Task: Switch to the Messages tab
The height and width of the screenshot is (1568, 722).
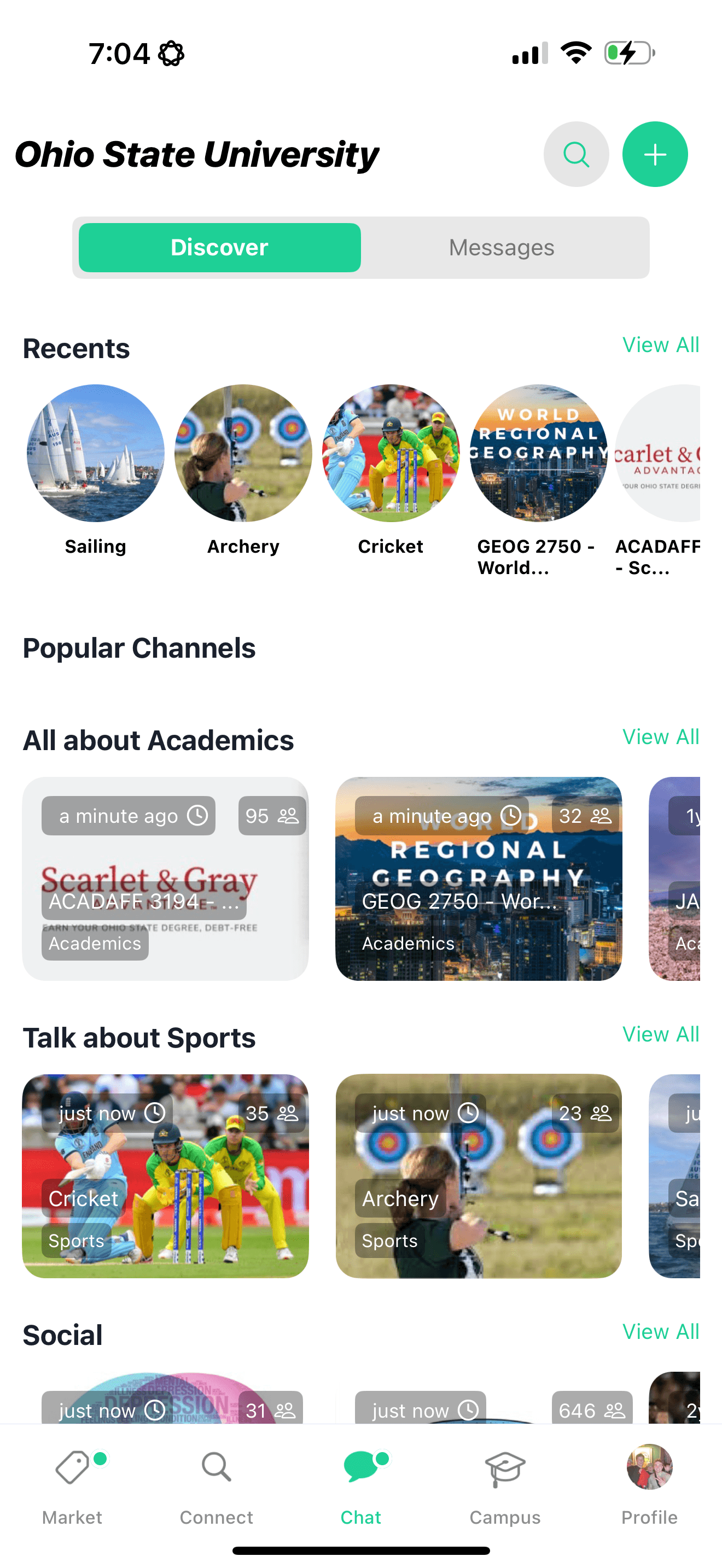Action: tap(501, 247)
